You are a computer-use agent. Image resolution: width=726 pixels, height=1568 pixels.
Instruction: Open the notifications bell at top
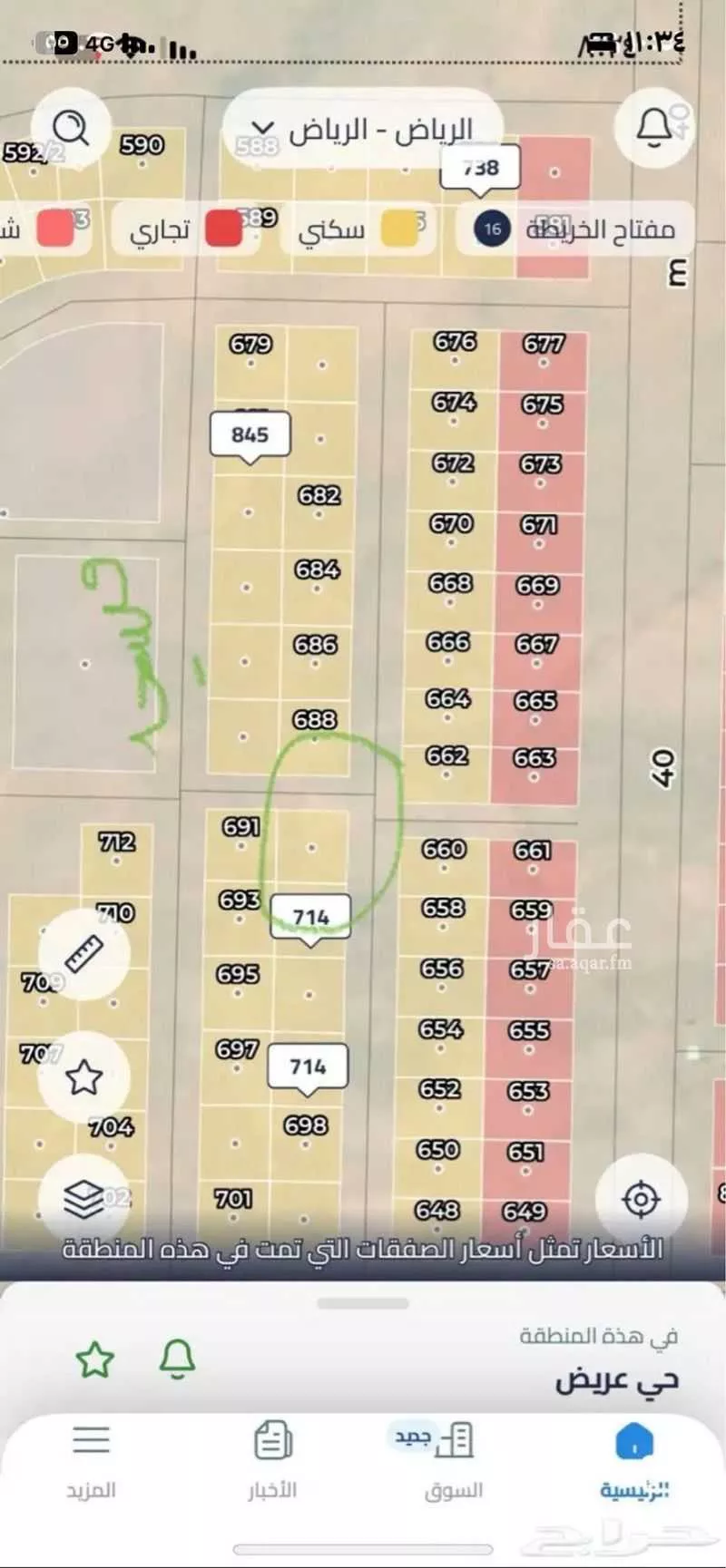pos(653,129)
